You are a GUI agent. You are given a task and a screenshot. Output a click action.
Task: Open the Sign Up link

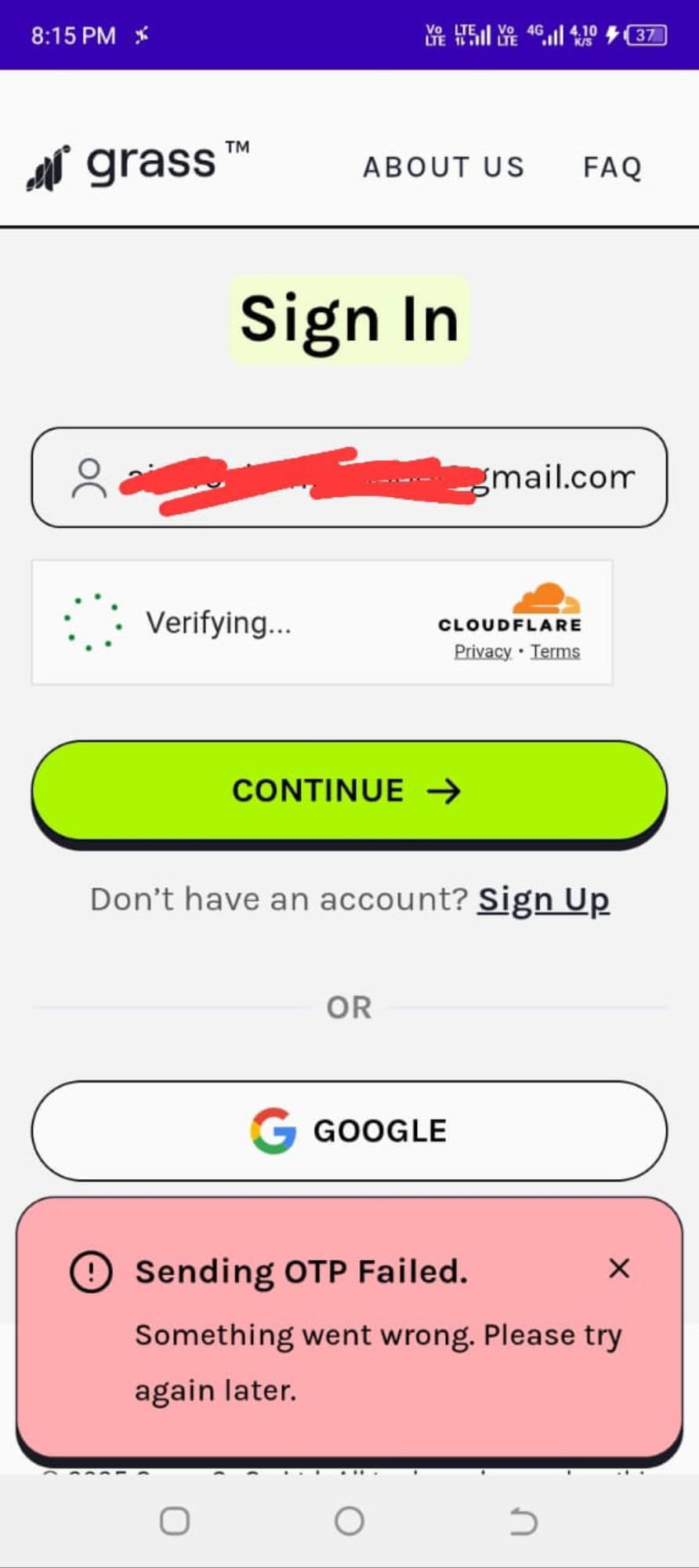[543, 899]
